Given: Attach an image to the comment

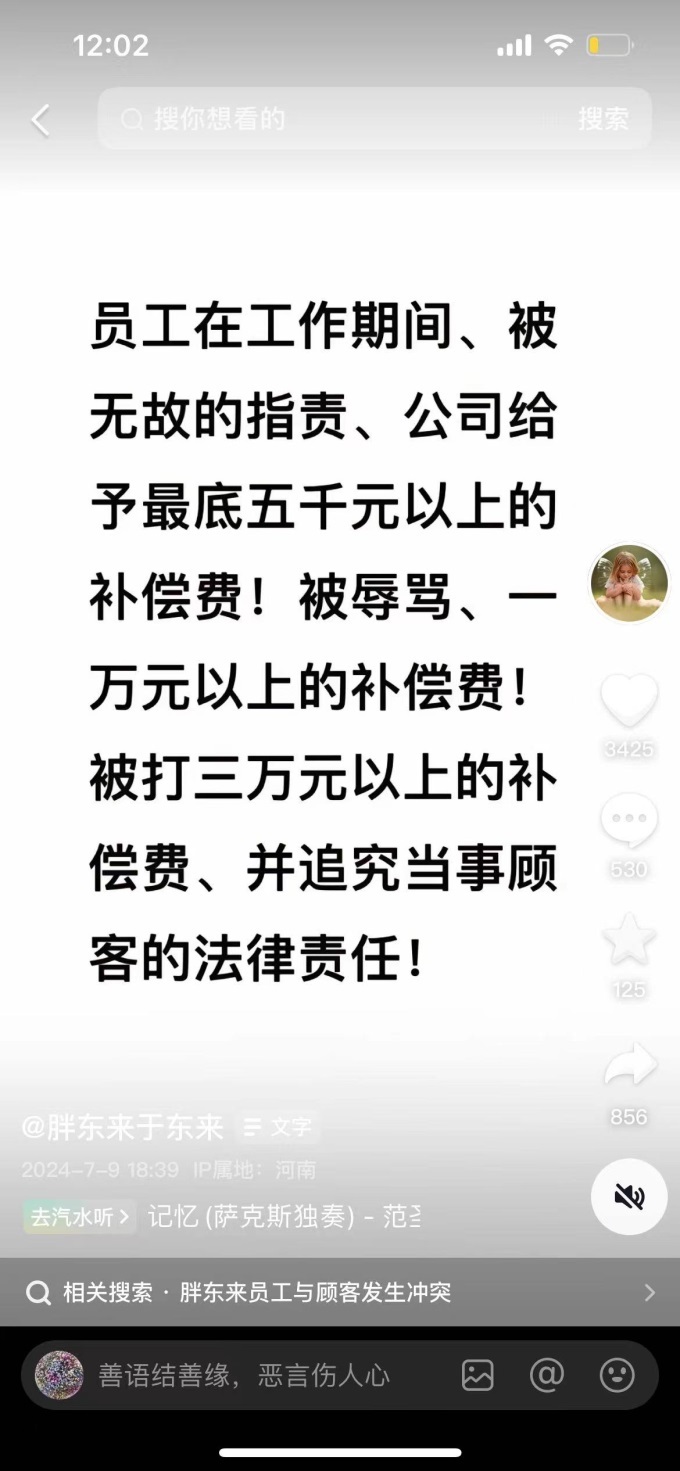Looking at the screenshot, I should point(478,1376).
